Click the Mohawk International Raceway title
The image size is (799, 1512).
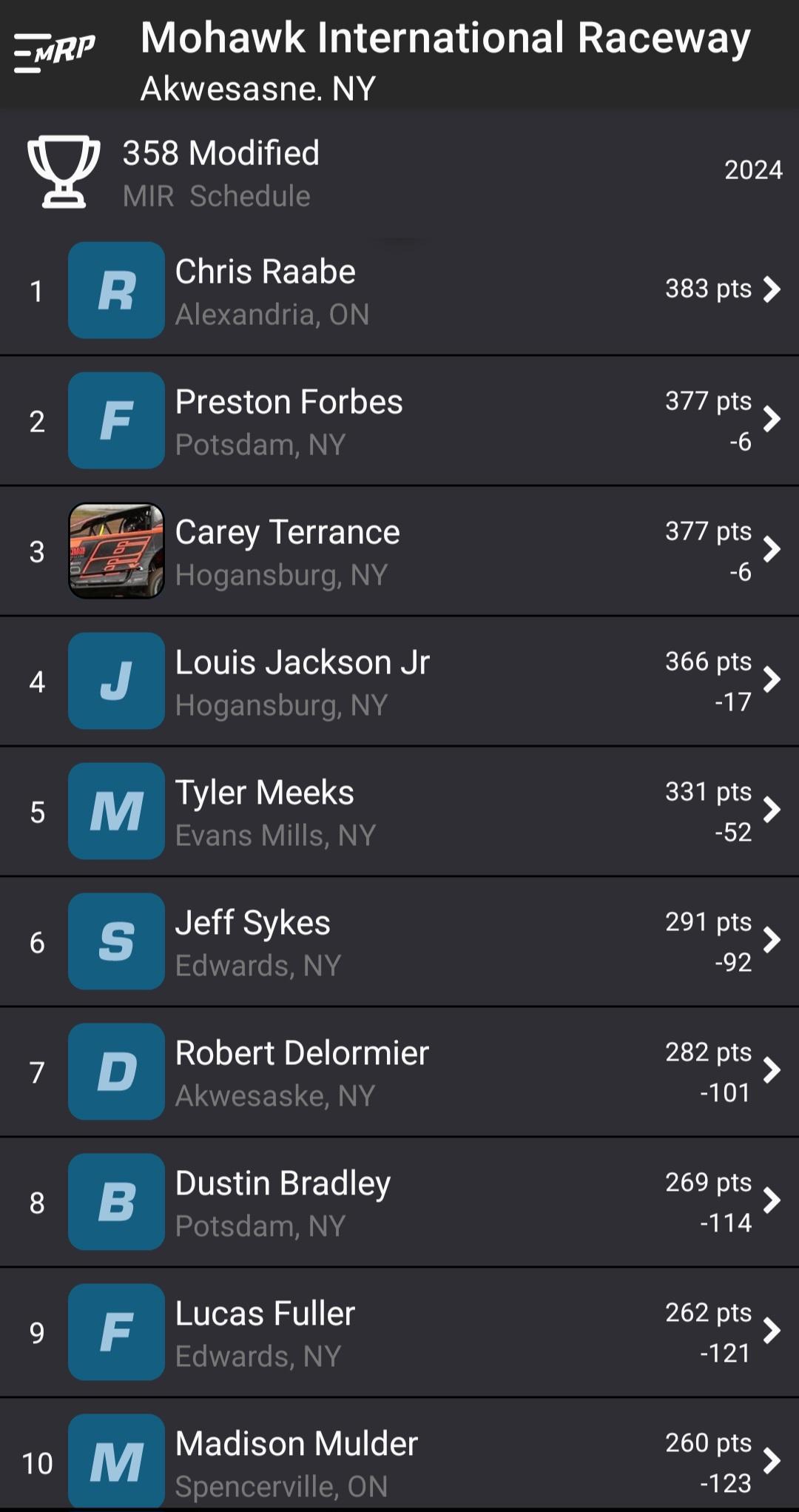pyautogui.click(x=445, y=38)
